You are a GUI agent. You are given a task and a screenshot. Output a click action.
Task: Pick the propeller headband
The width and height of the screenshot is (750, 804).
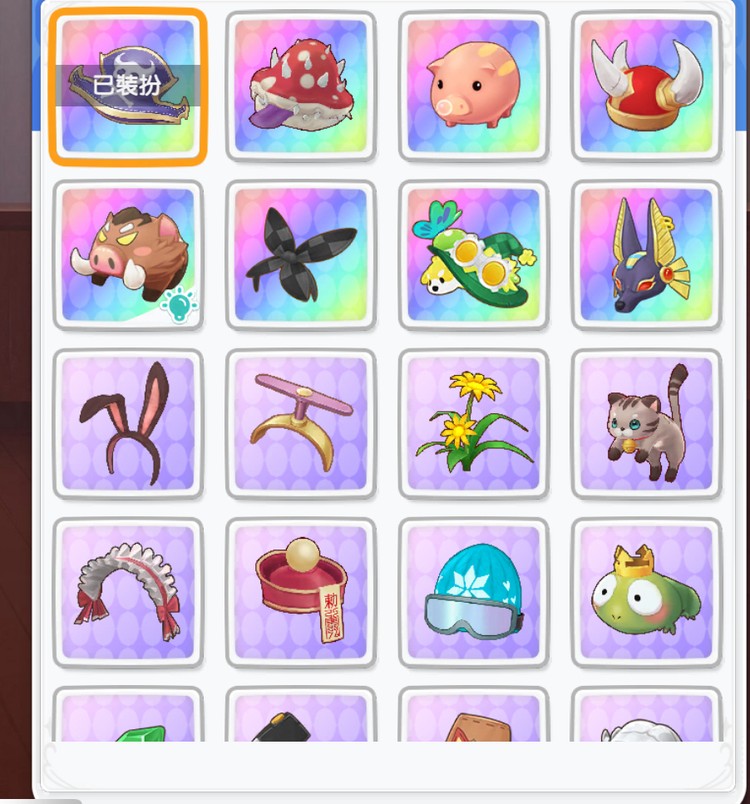click(300, 424)
